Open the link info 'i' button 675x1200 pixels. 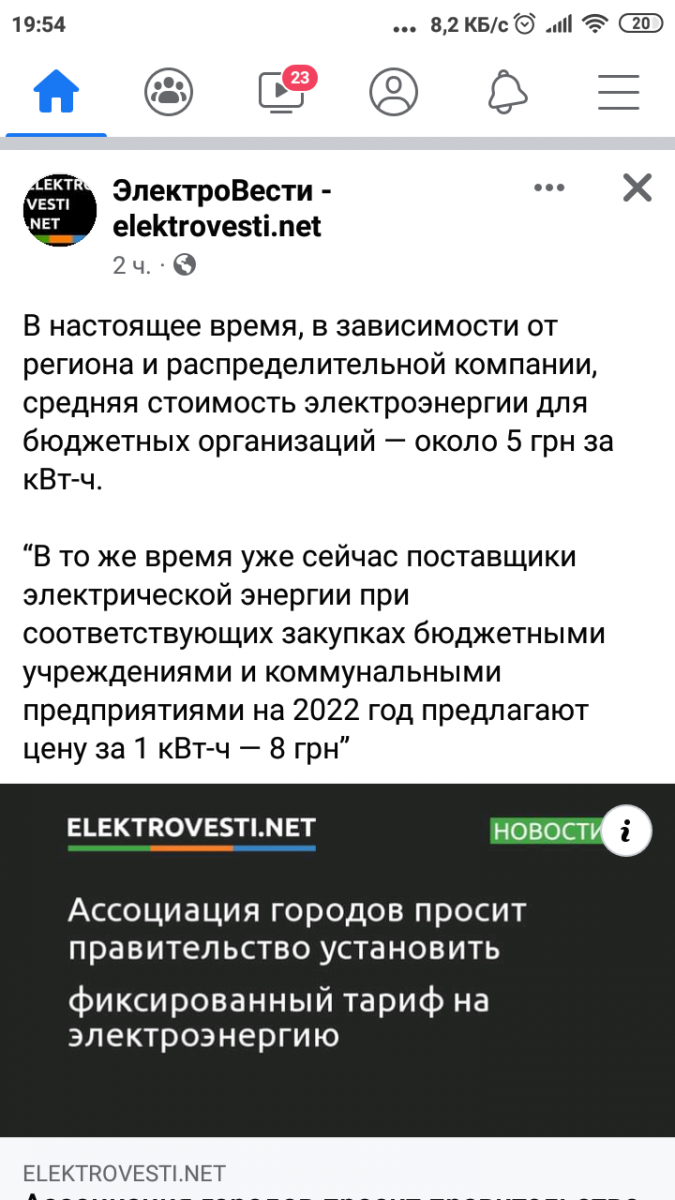click(627, 829)
